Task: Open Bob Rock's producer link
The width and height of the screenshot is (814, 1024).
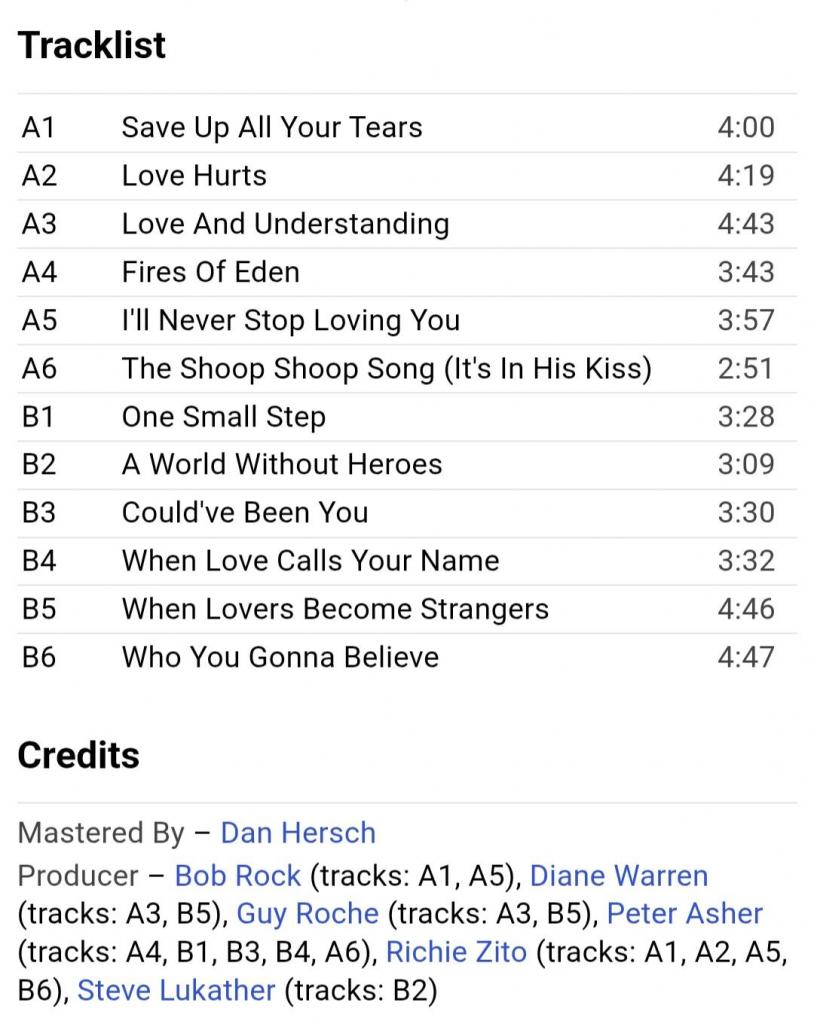Action: click(237, 876)
